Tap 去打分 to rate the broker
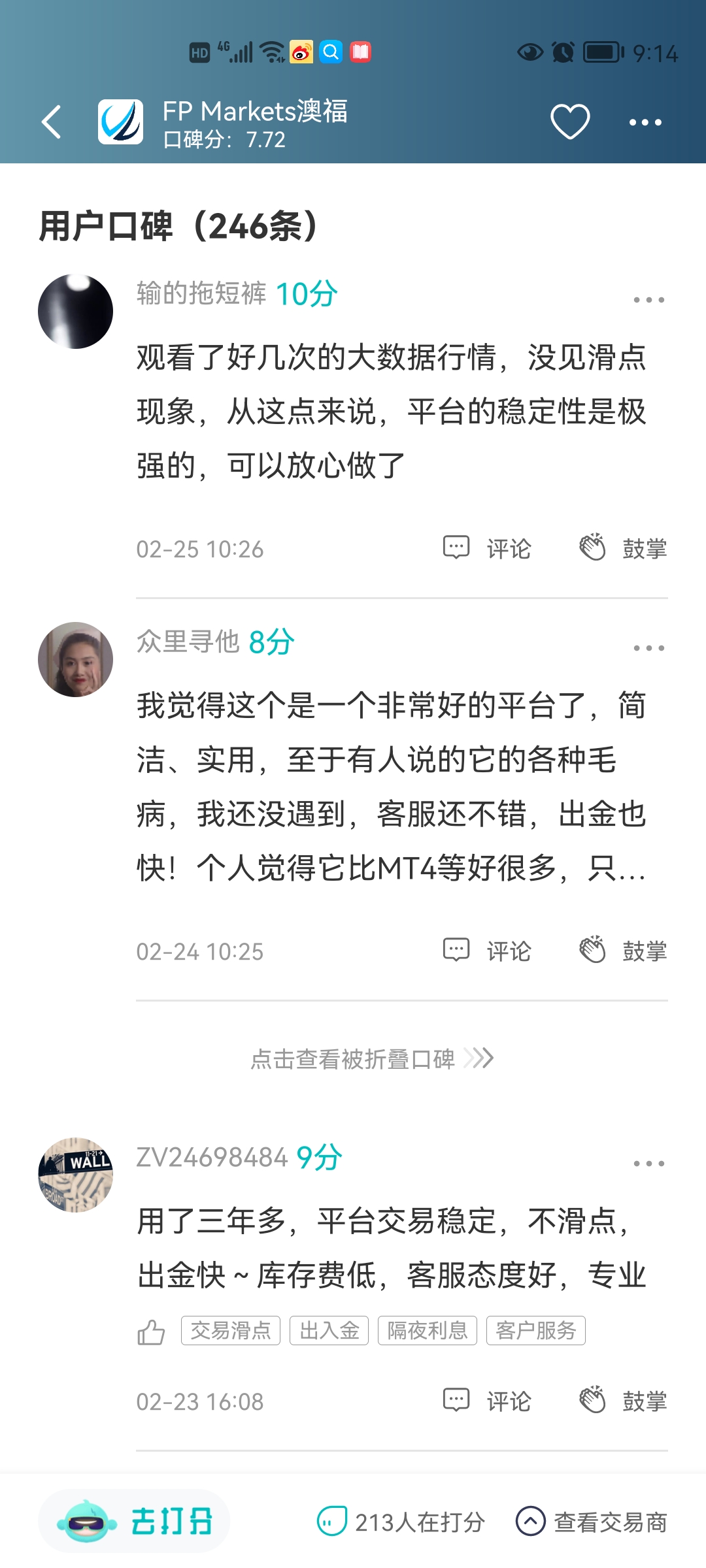Screen dimensions: 706x1568 135,1522
